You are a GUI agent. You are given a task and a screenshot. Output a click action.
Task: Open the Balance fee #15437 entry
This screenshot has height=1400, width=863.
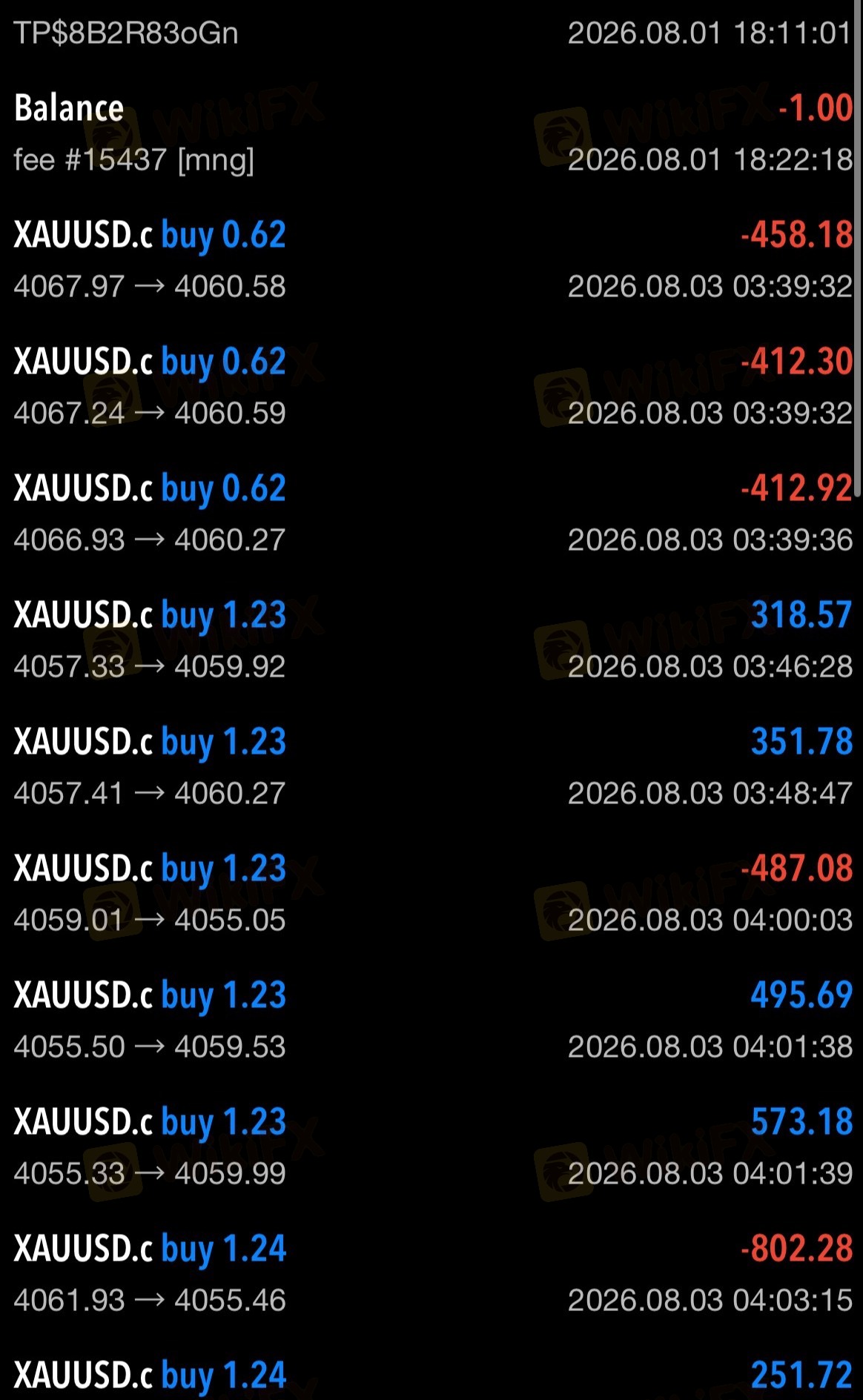coord(431,133)
